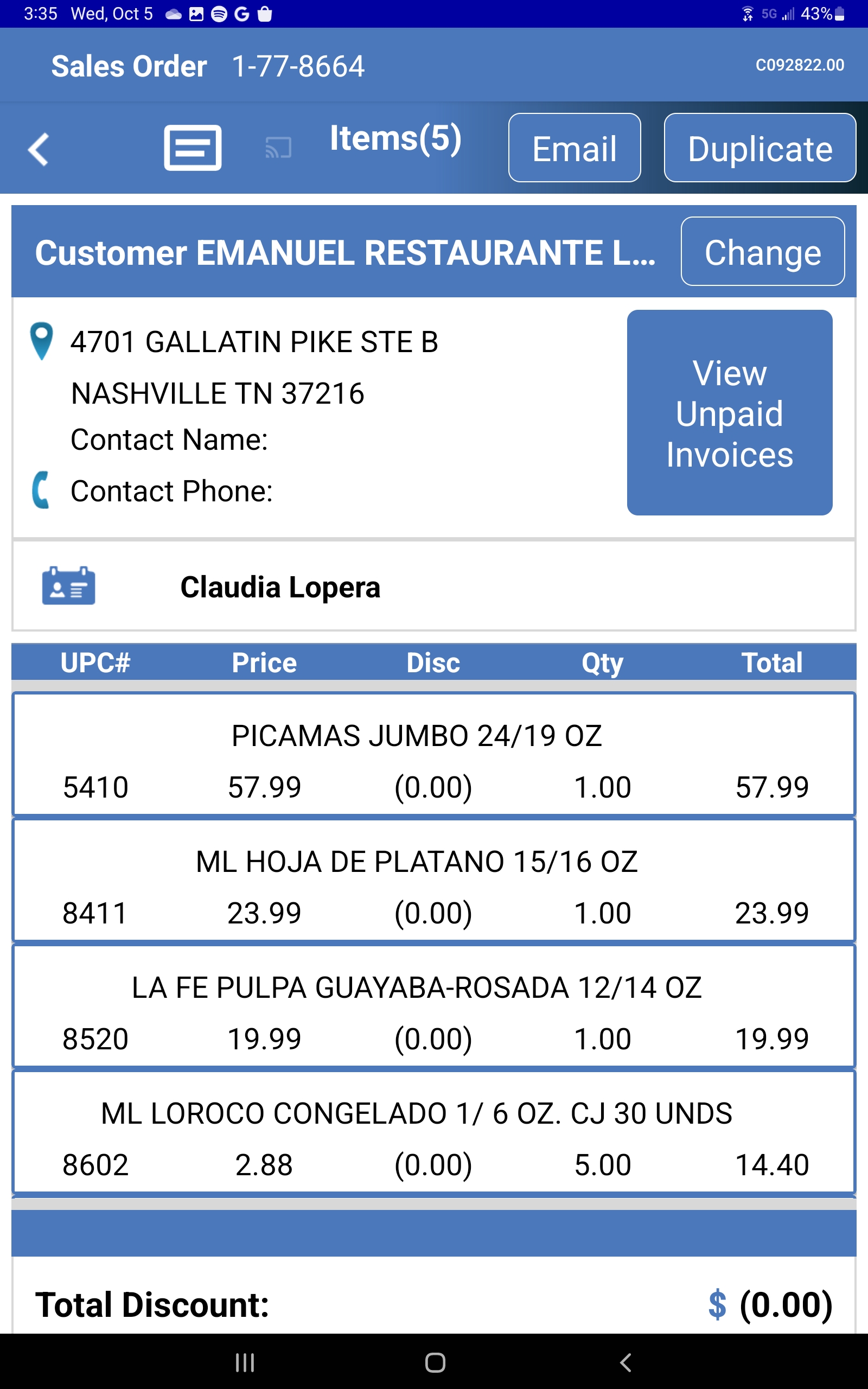Duplicate this sales order

[x=759, y=148]
